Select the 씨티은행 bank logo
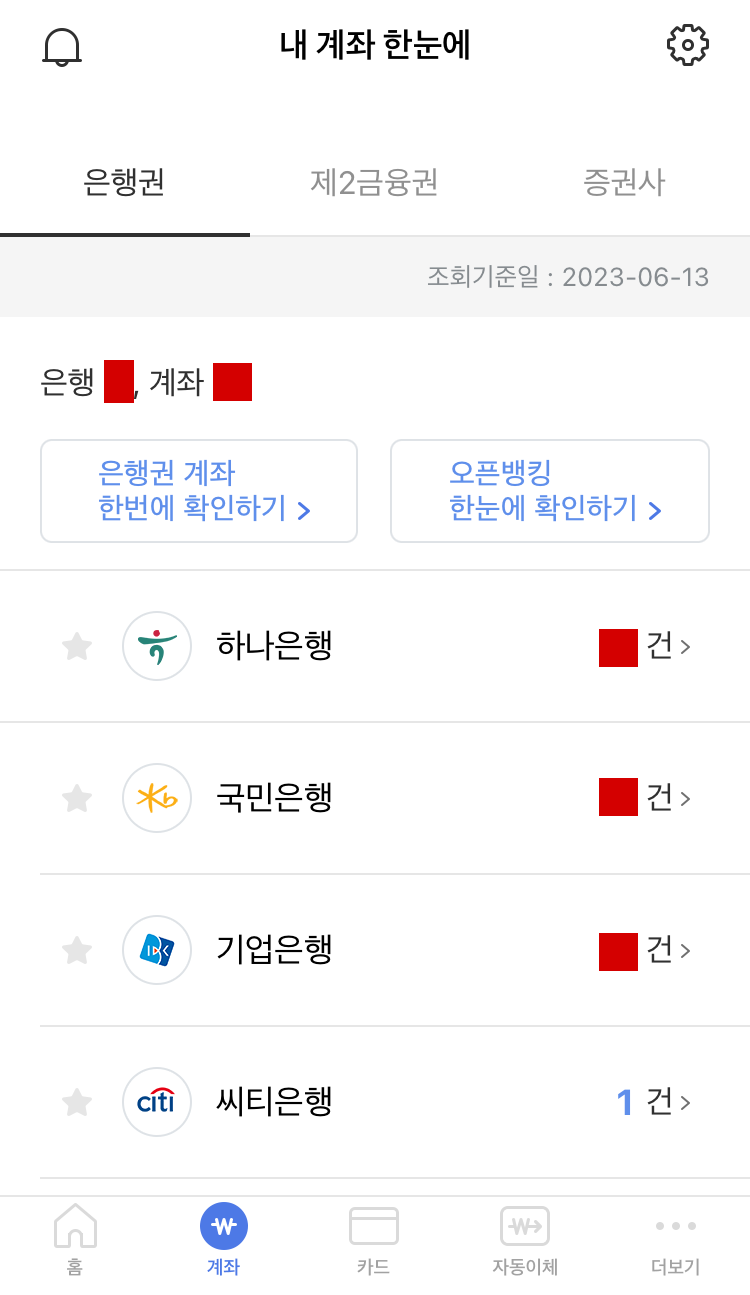 [x=156, y=1102]
